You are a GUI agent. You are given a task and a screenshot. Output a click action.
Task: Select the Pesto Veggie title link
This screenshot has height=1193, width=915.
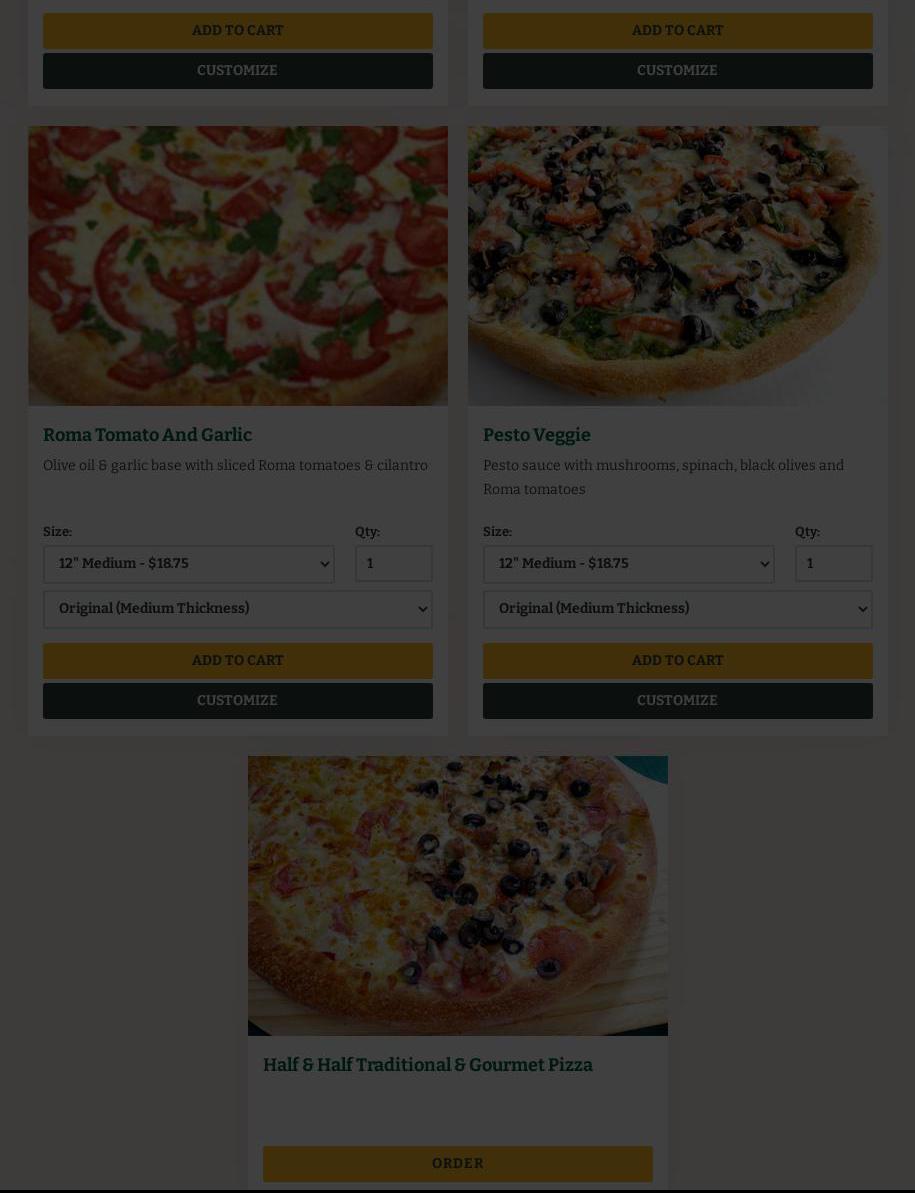(536, 435)
